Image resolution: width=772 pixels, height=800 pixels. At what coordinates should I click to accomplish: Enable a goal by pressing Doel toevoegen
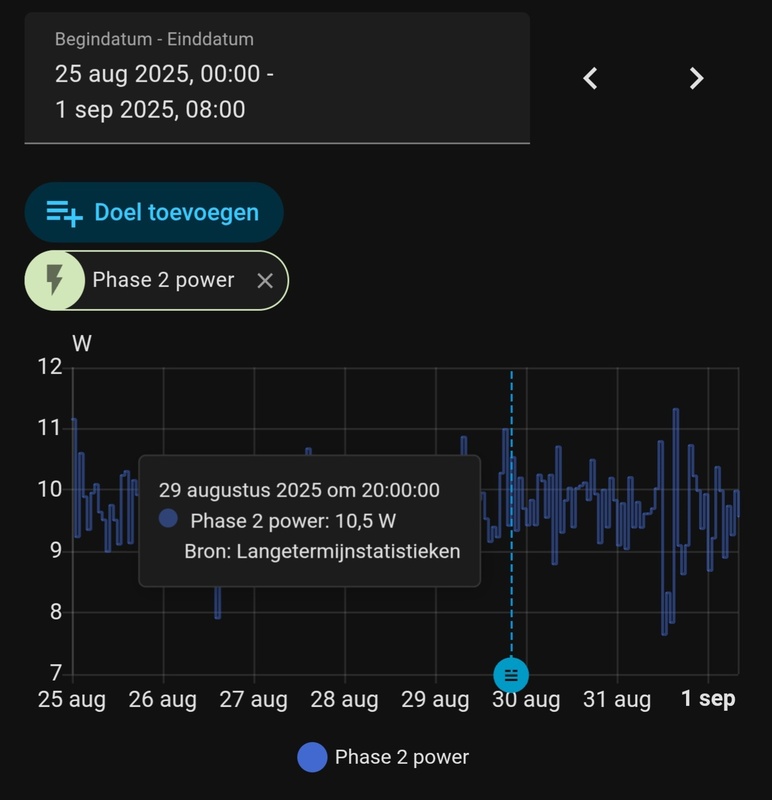(x=153, y=211)
